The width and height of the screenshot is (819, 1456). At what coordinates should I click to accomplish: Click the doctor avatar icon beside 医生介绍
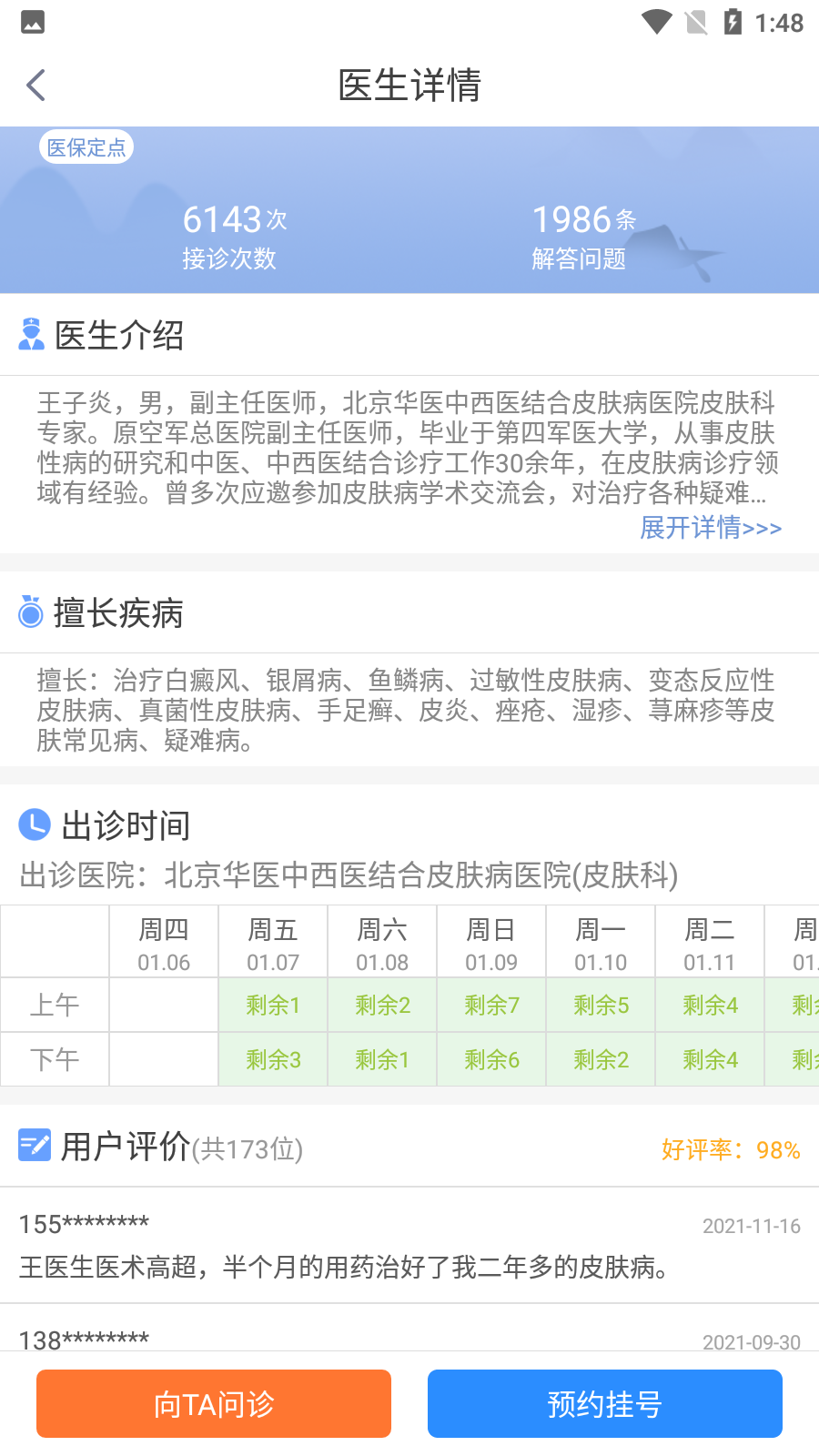tap(33, 335)
